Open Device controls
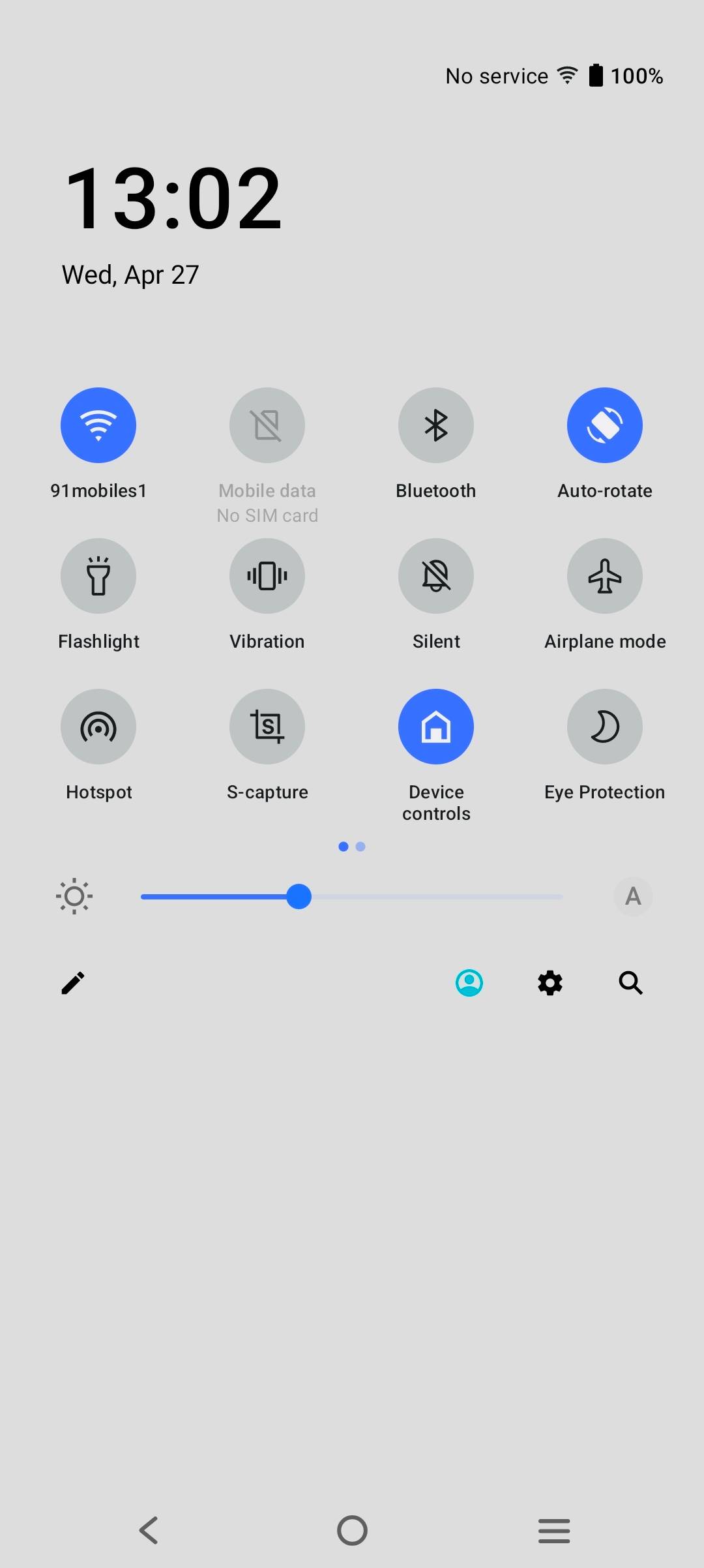The height and width of the screenshot is (1568, 704). pyautogui.click(x=436, y=727)
